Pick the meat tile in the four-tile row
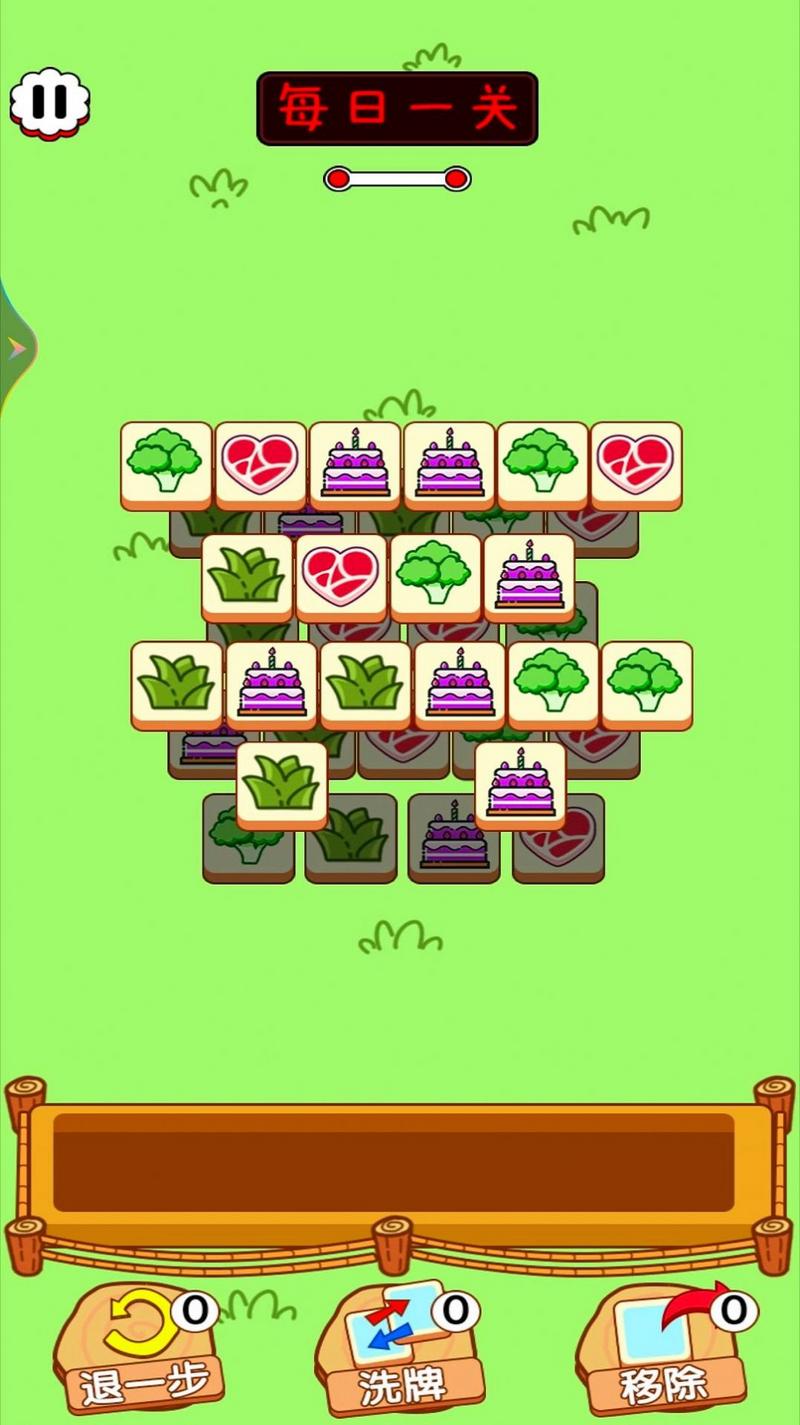Viewport: 800px width, 1425px height. point(340,577)
